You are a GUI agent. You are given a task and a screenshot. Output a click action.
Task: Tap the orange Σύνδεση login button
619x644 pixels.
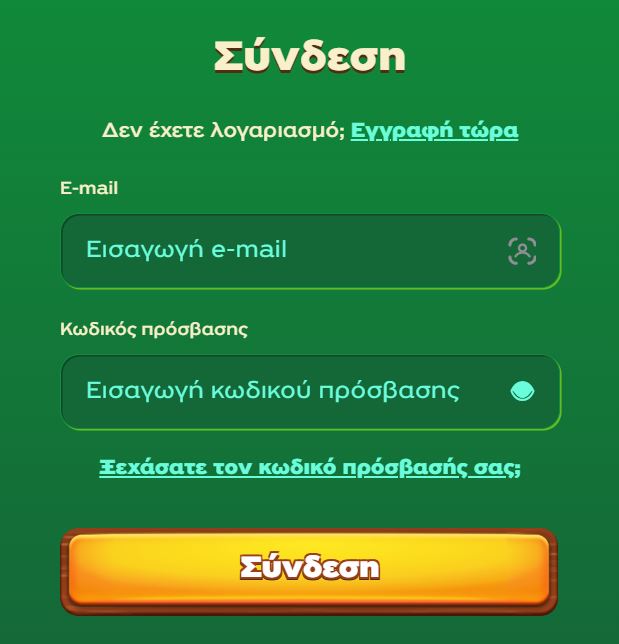tap(310, 568)
